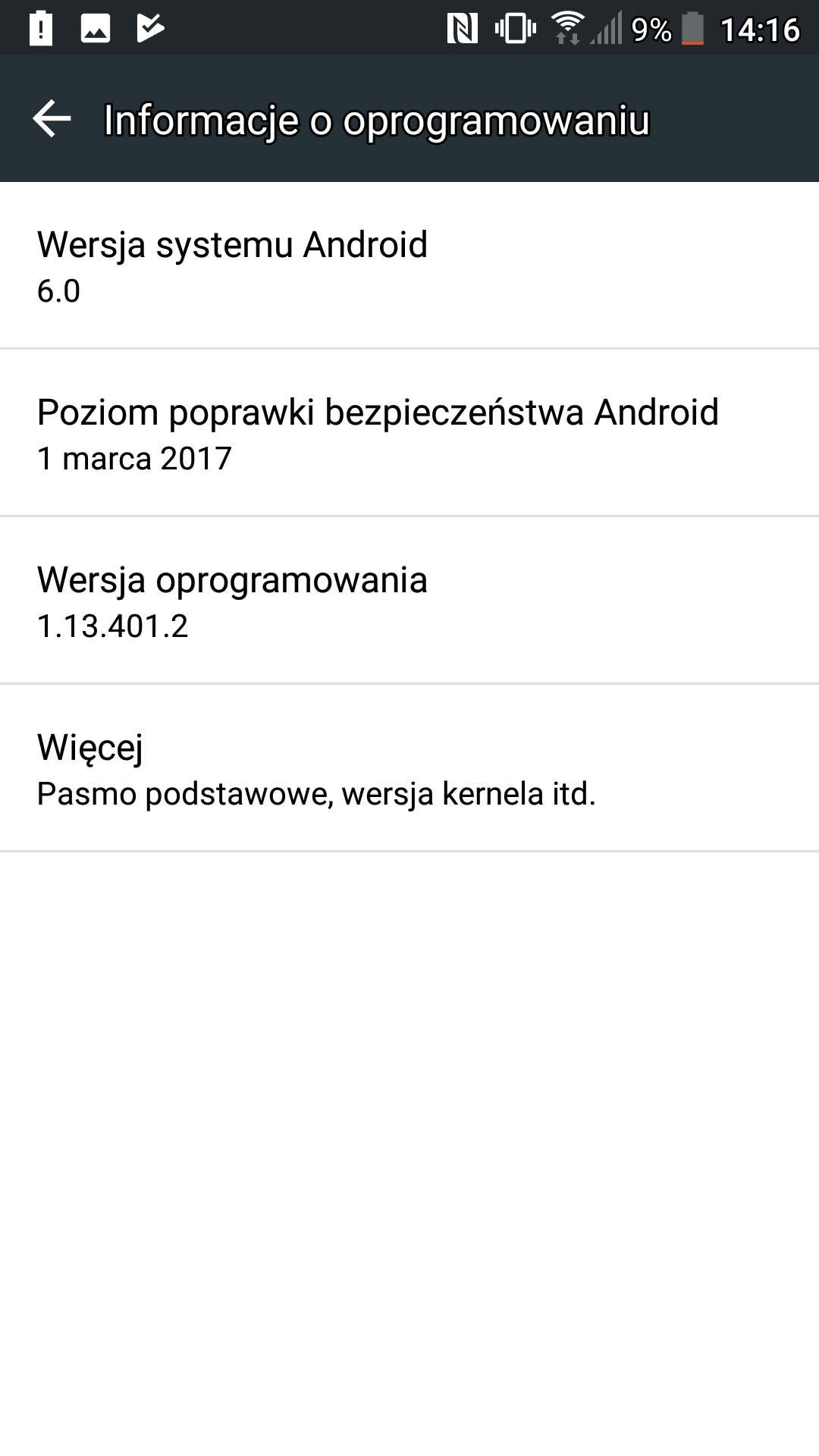Select the Wersja oprogramowania row
Viewport: 819px width, 1456px height.
tap(409, 601)
